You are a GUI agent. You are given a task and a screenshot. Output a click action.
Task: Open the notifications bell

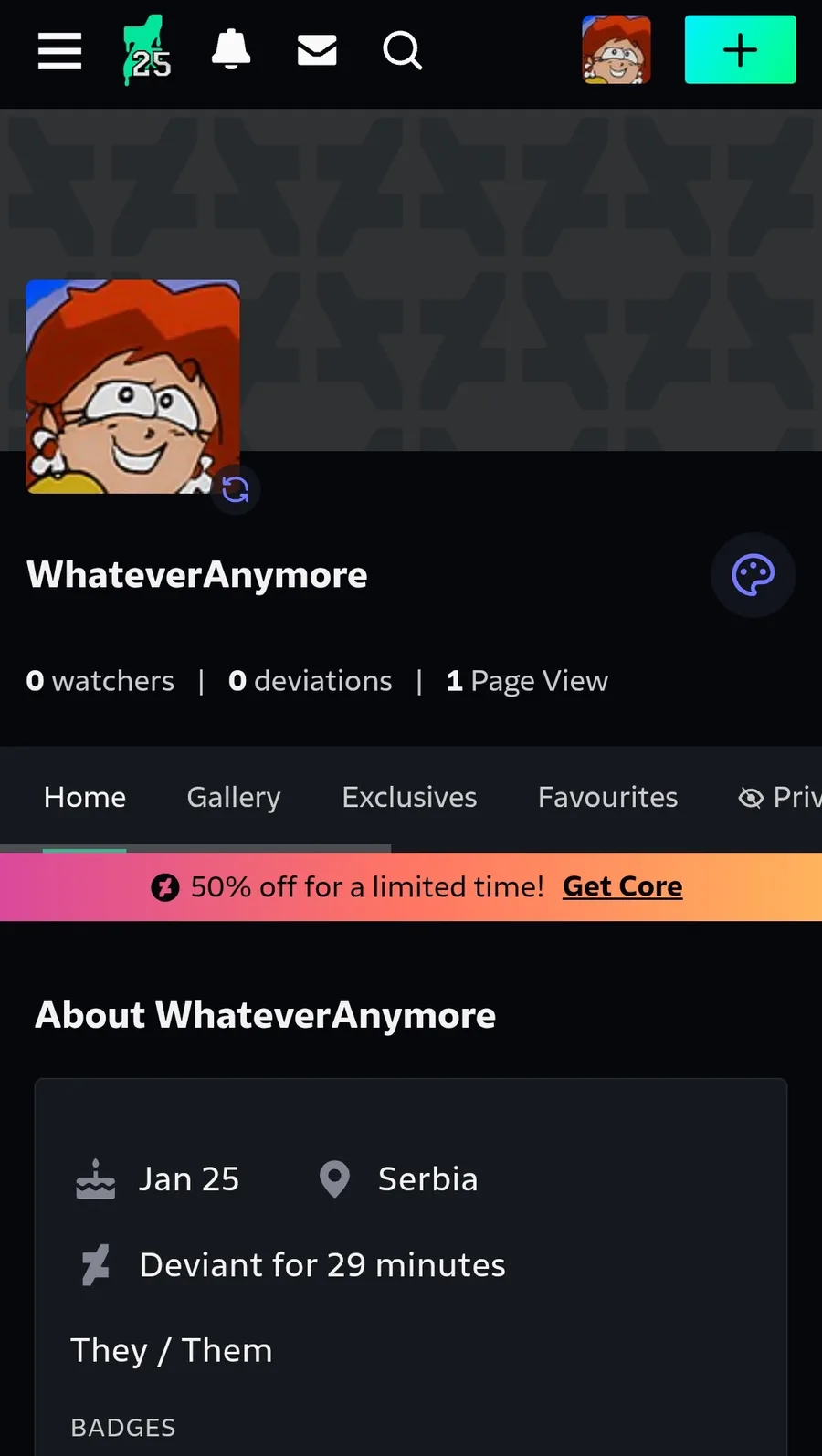231,50
